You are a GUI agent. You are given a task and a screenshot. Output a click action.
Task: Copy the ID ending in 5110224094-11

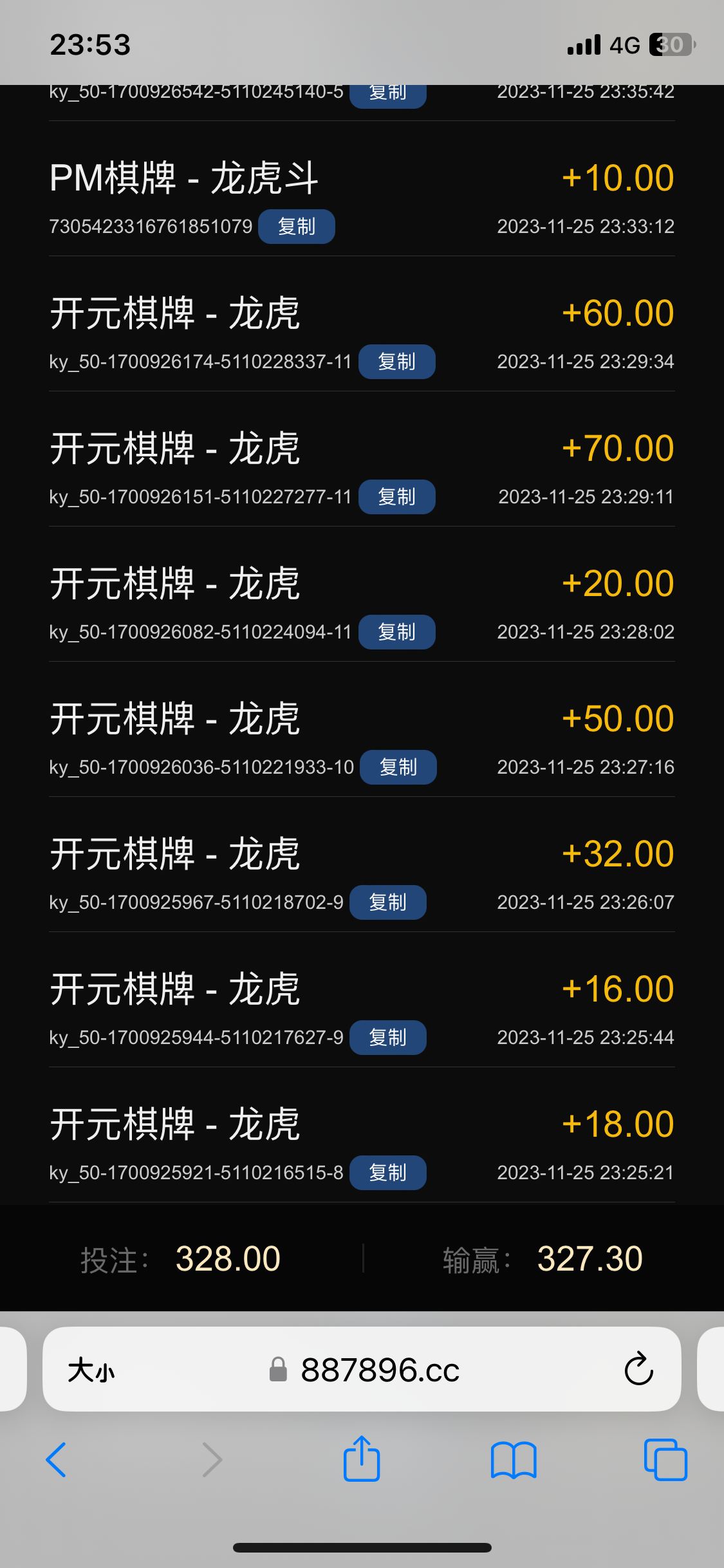click(396, 632)
